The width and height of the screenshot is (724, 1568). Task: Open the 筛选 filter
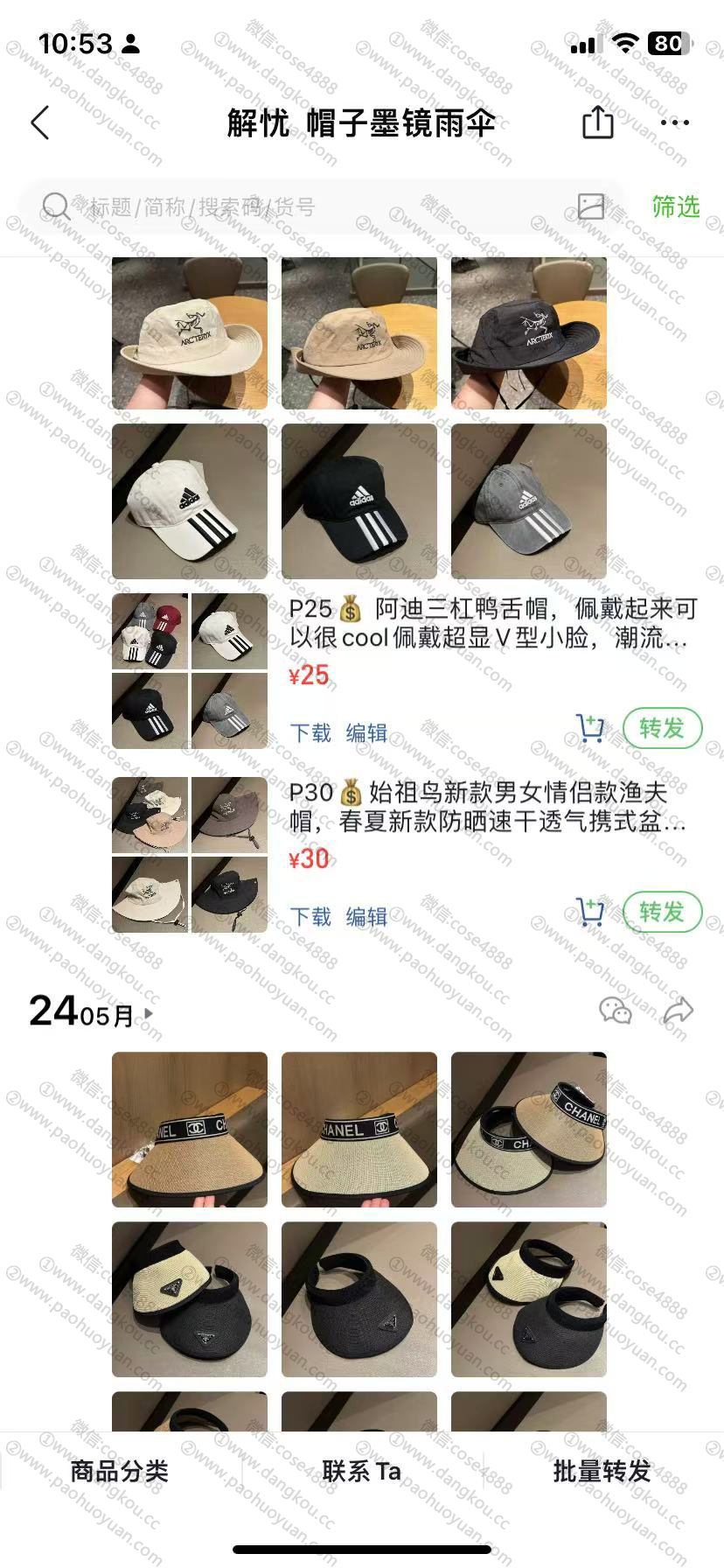pos(676,207)
